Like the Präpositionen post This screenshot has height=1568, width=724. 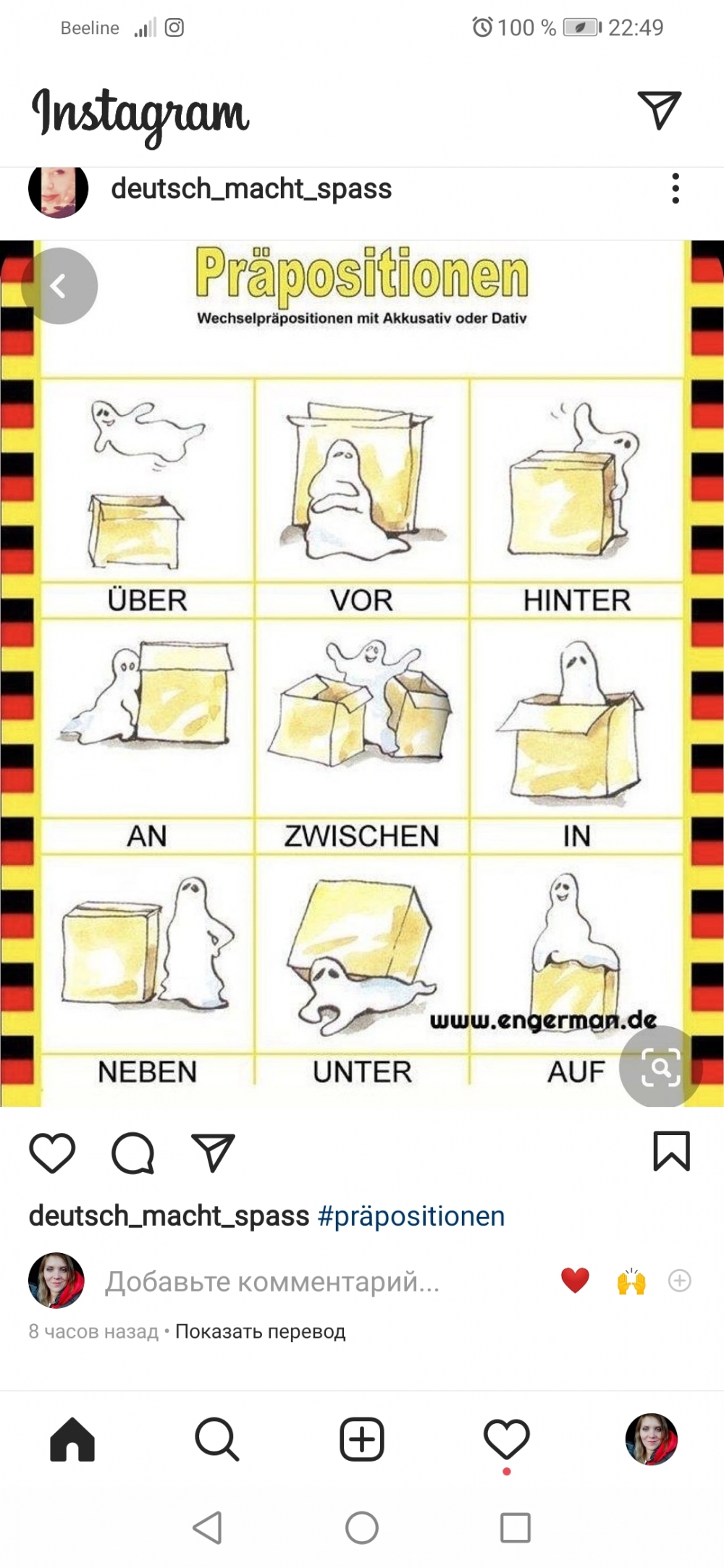coord(52,1152)
